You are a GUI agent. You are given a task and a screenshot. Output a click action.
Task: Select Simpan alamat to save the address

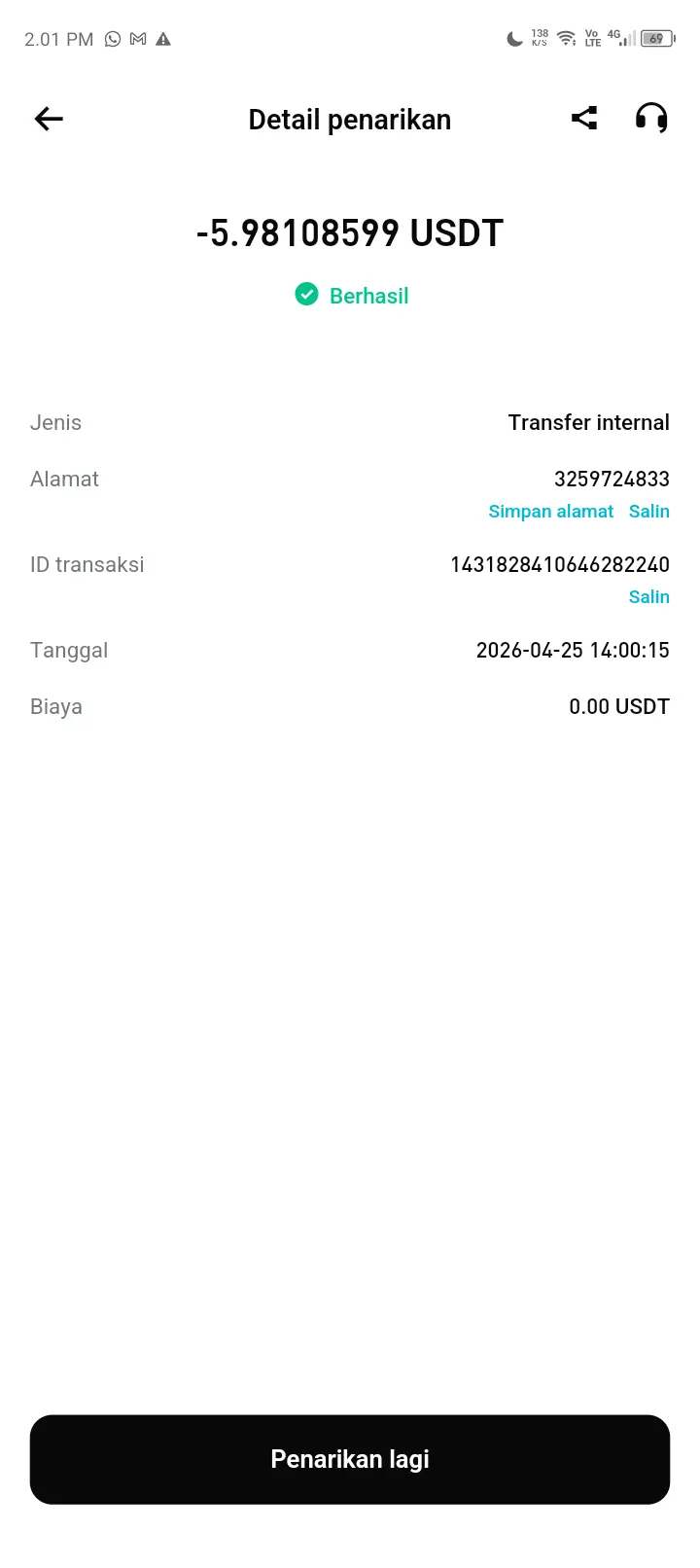coord(551,511)
